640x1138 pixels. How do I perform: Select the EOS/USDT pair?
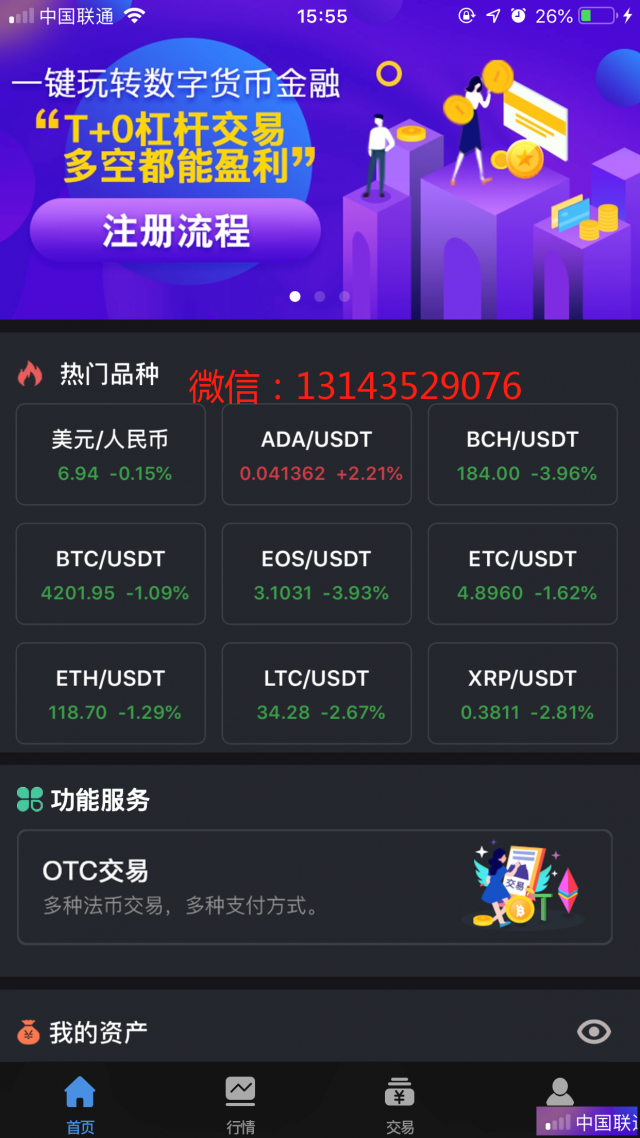click(x=316, y=574)
